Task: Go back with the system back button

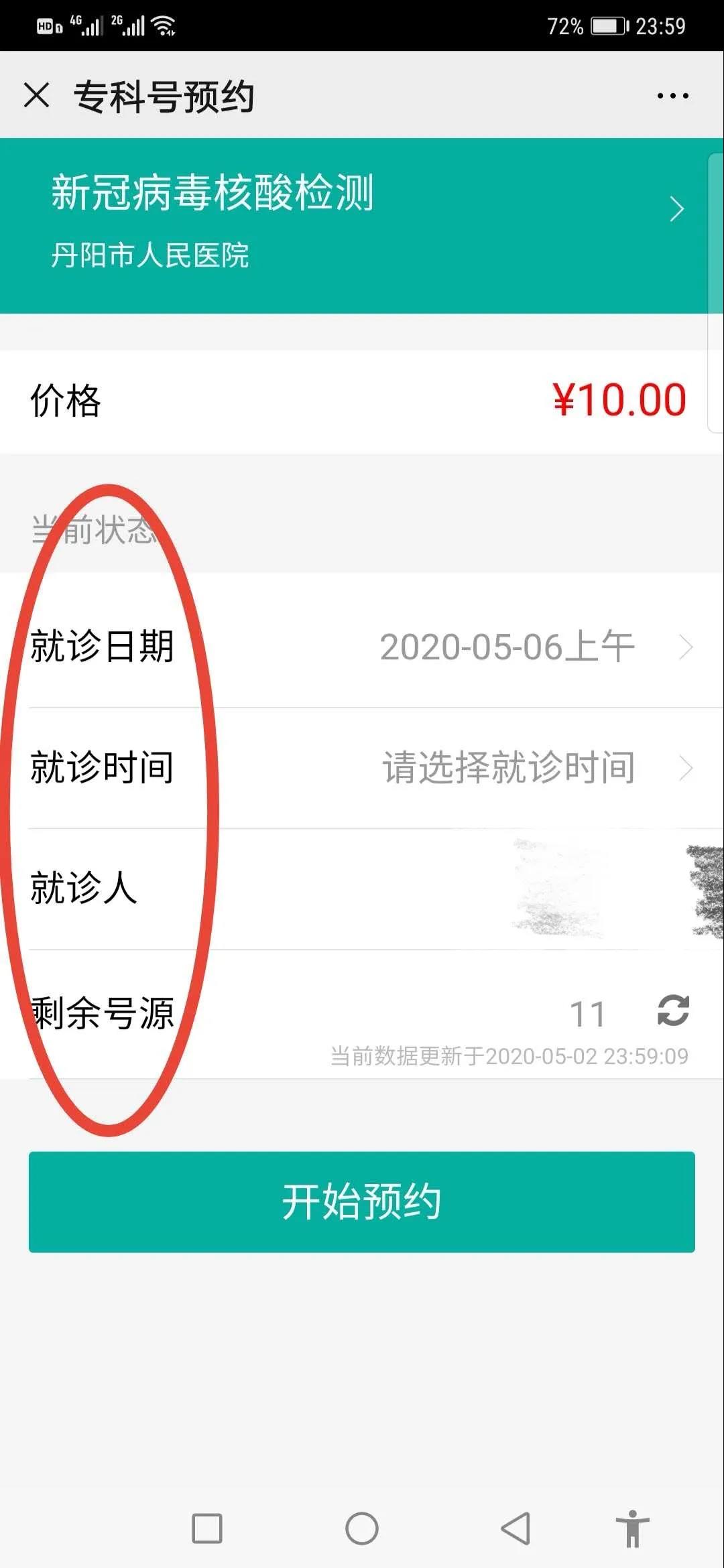Action: 516,1528
